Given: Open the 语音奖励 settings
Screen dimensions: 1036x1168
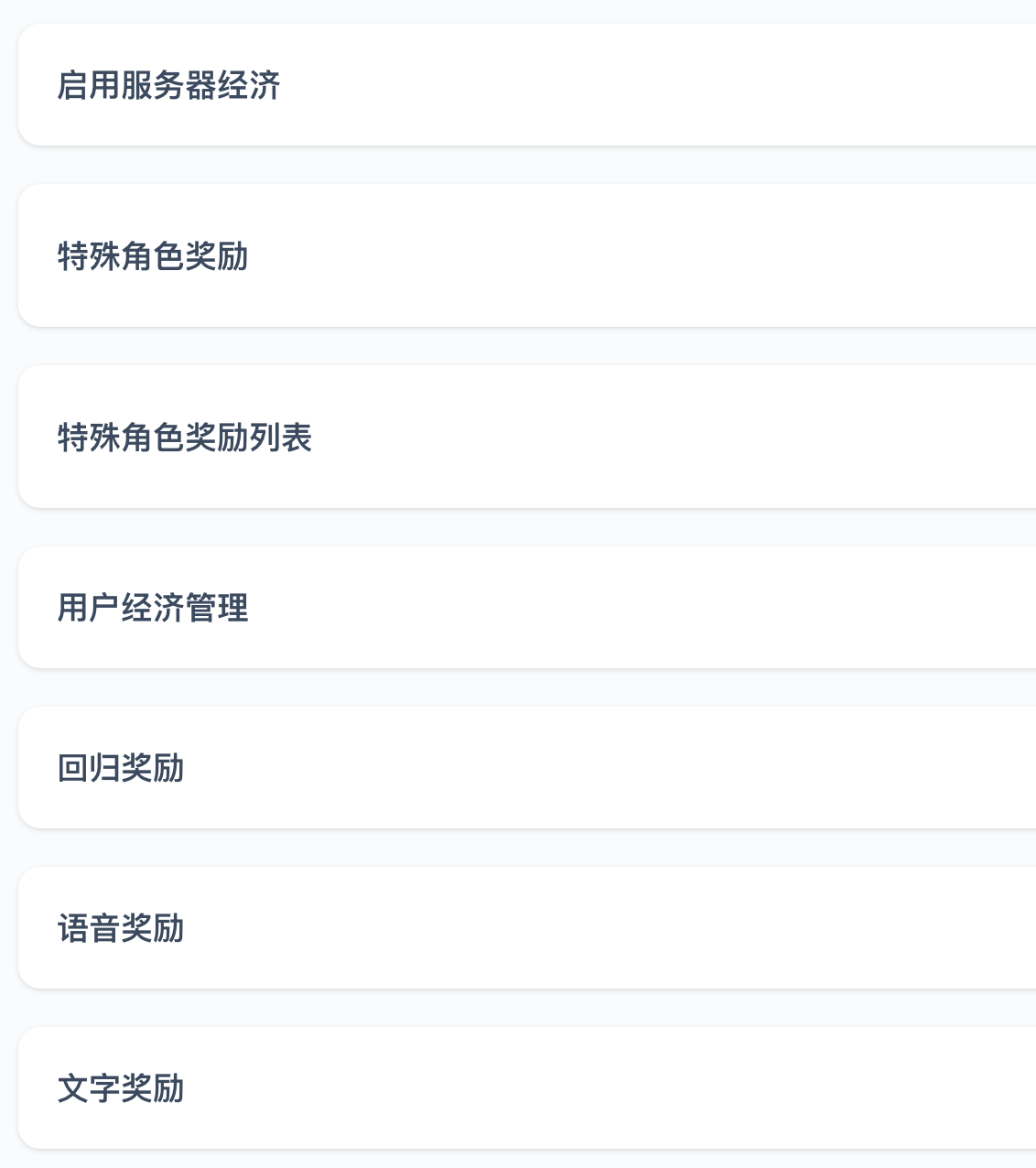Looking at the screenshot, I should (121, 928).
